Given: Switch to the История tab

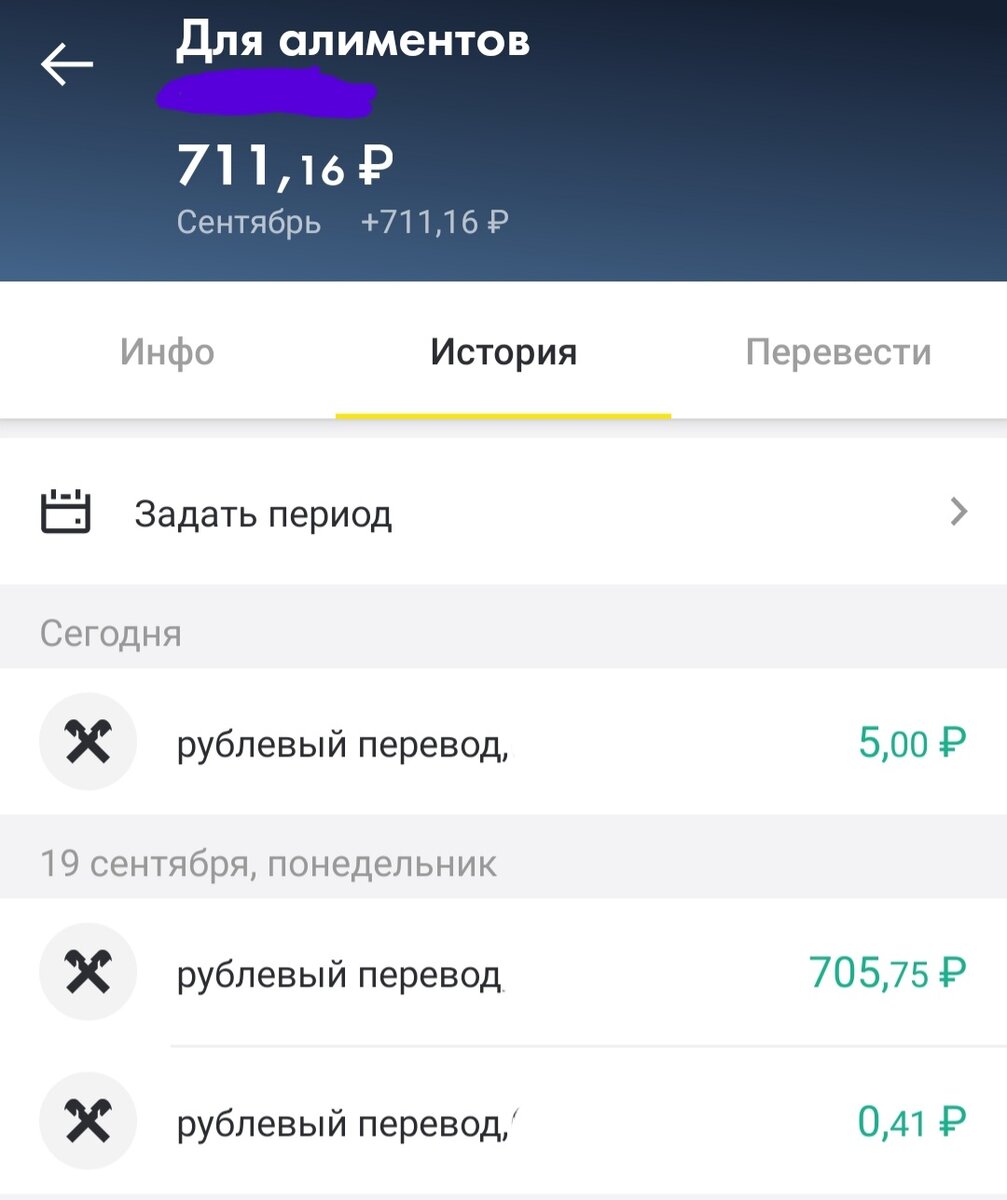Looking at the screenshot, I should pos(503,352).
